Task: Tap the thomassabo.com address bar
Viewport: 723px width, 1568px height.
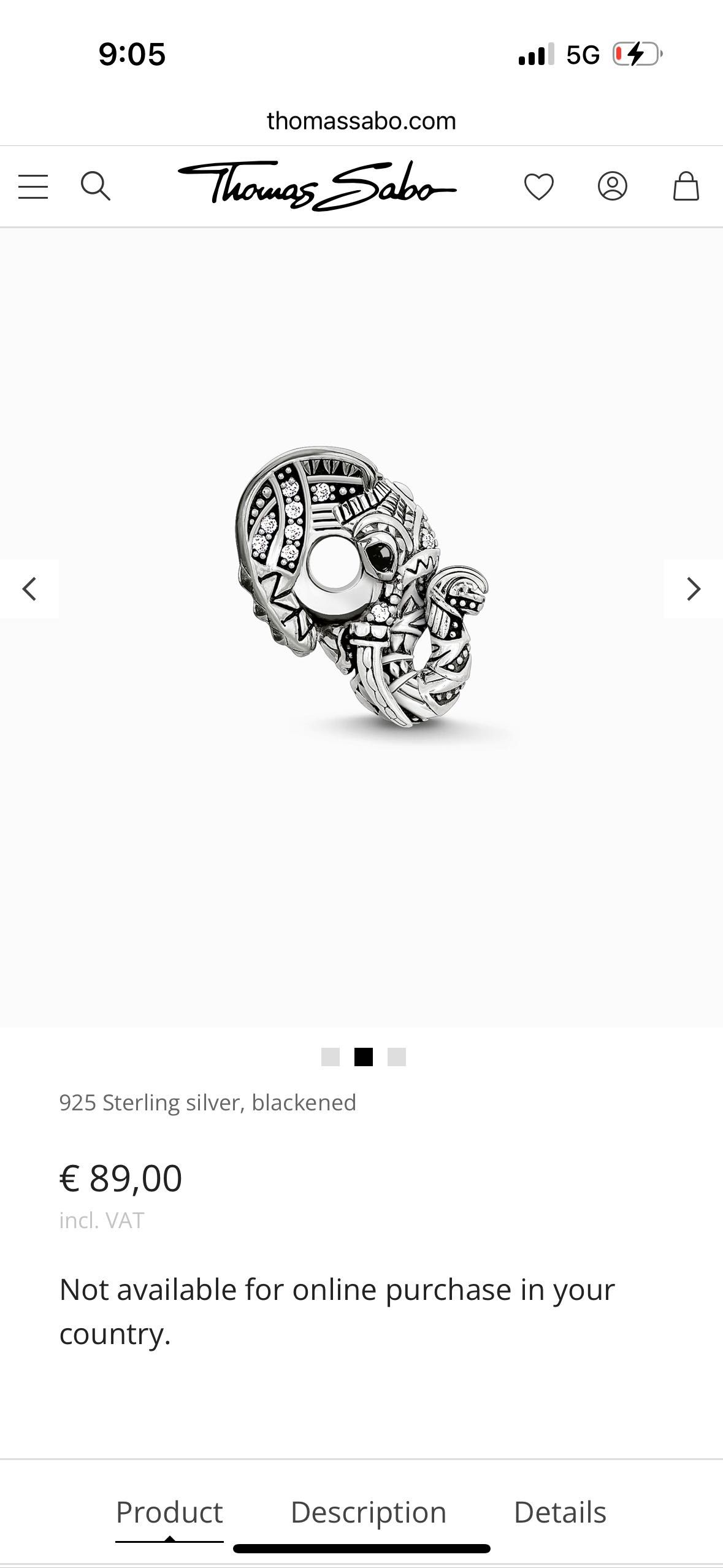Action: (361, 121)
